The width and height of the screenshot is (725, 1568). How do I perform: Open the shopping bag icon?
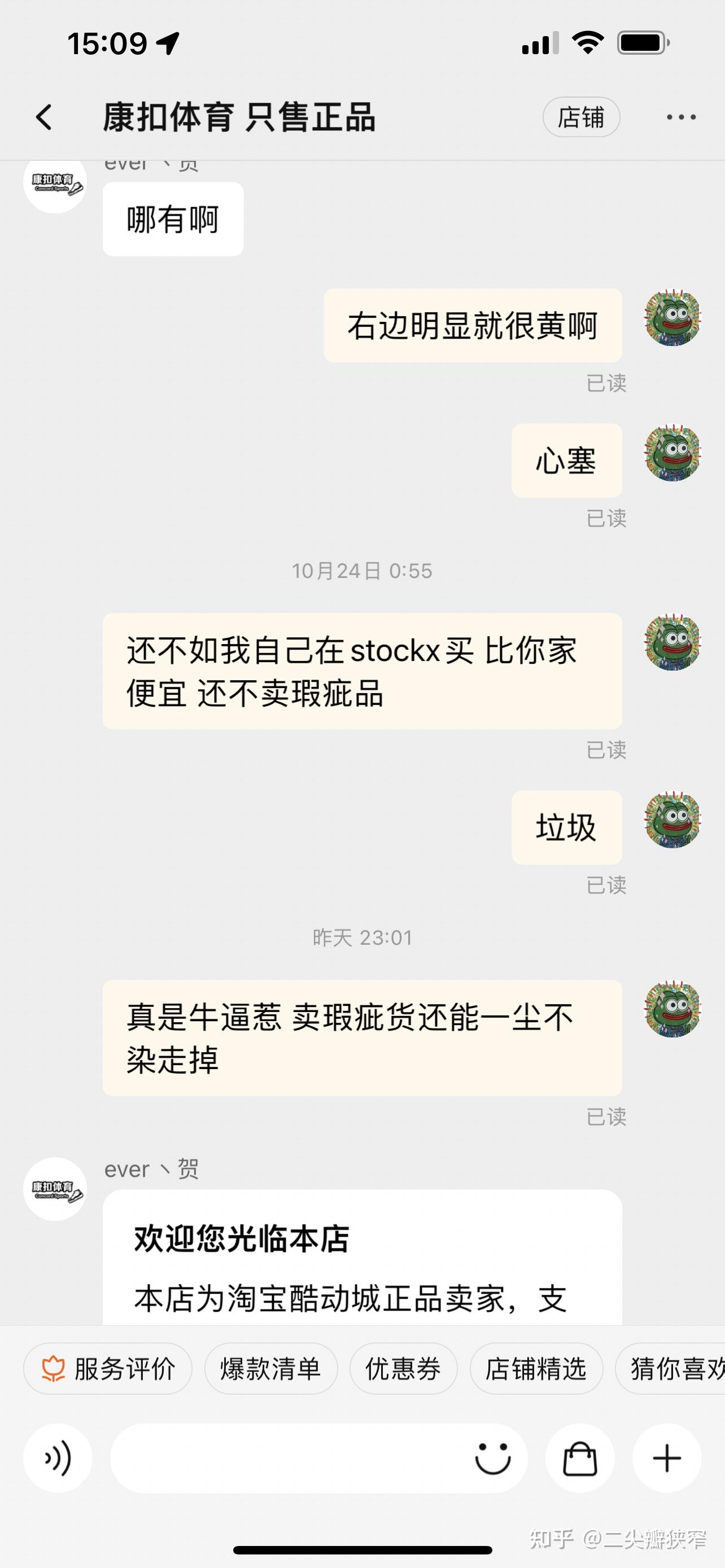pyautogui.click(x=579, y=1458)
